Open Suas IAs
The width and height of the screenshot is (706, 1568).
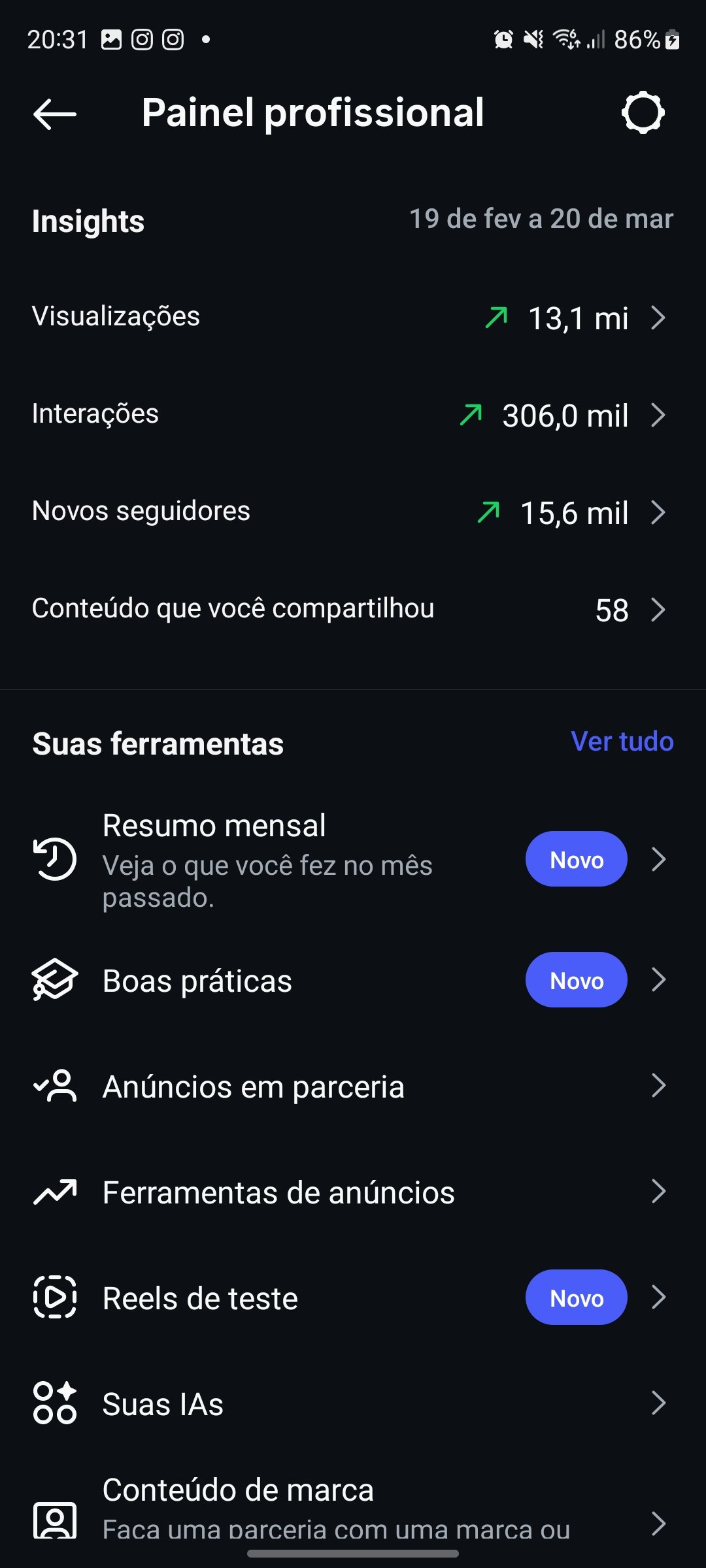[353, 1404]
